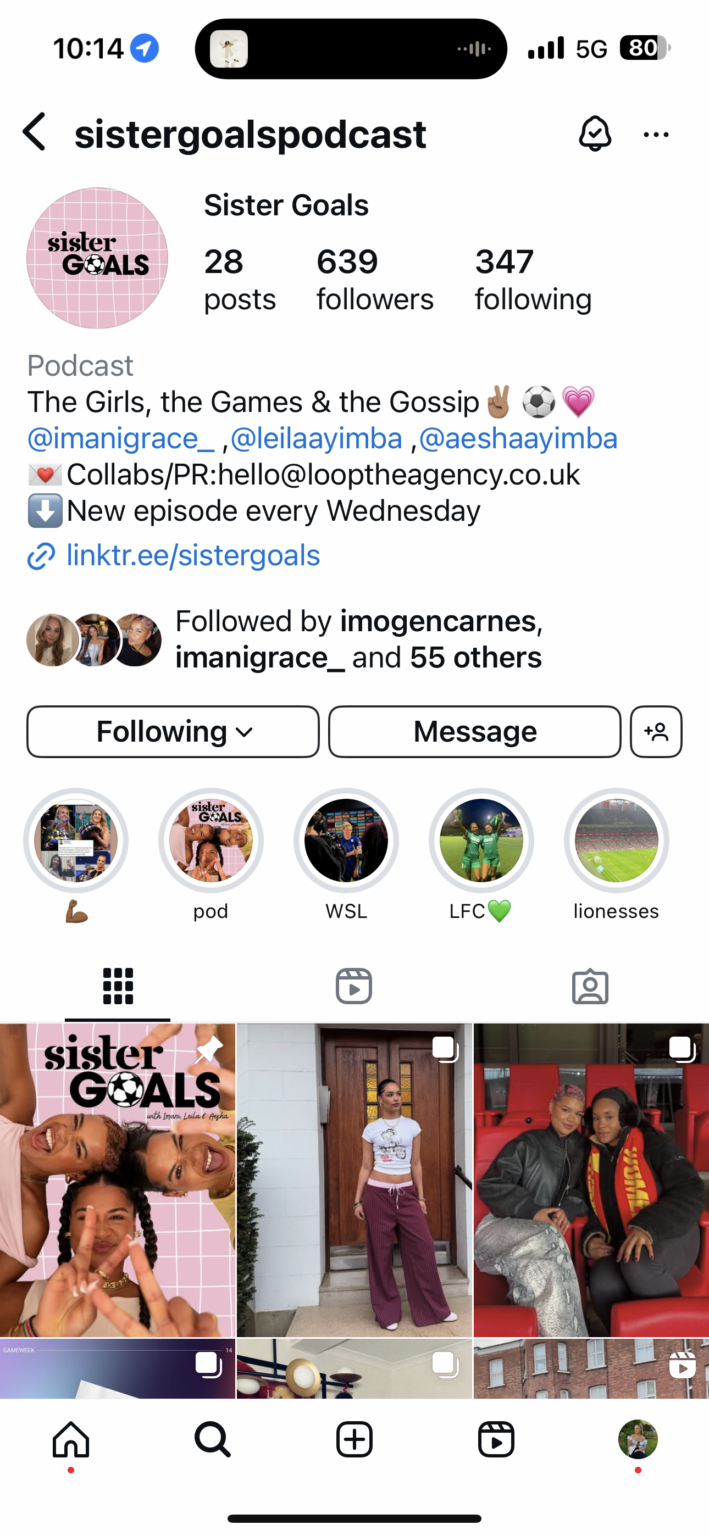This screenshot has height=1536, width=709.
Task: Open the three-dot overflow menu
Action: click(x=656, y=134)
